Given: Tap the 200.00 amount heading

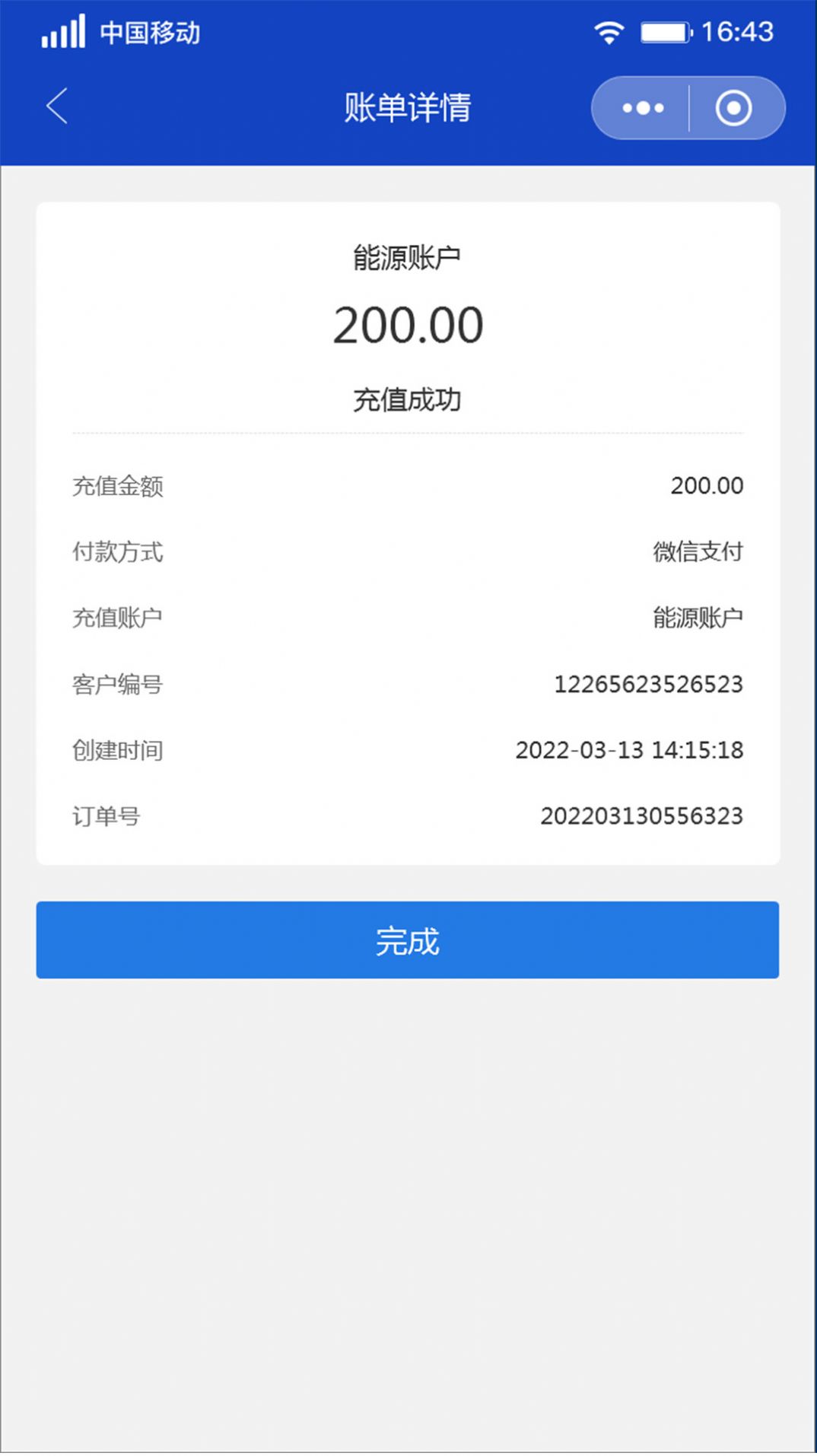Looking at the screenshot, I should pyautogui.click(x=408, y=324).
